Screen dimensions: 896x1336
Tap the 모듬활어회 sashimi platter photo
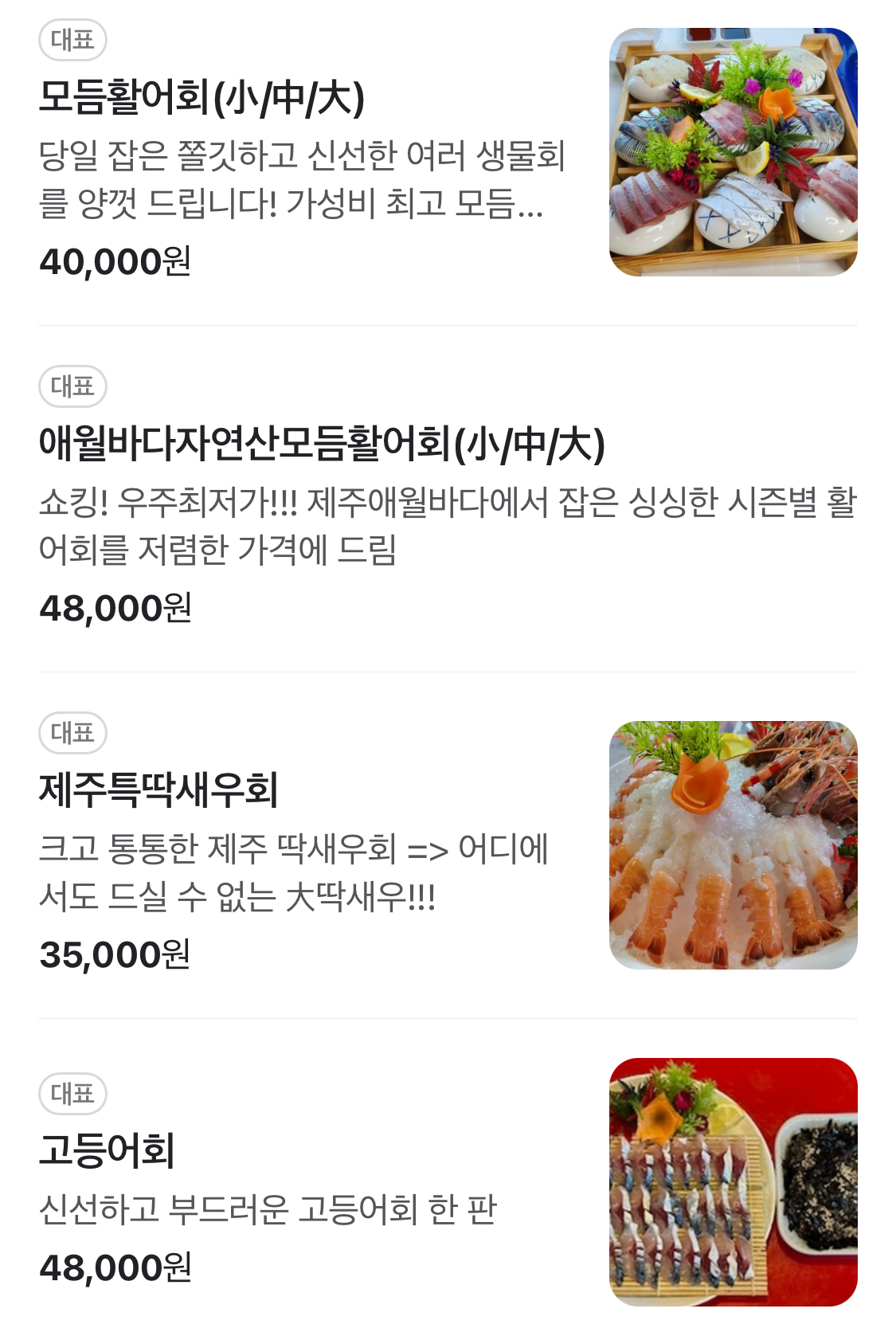point(733,152)
